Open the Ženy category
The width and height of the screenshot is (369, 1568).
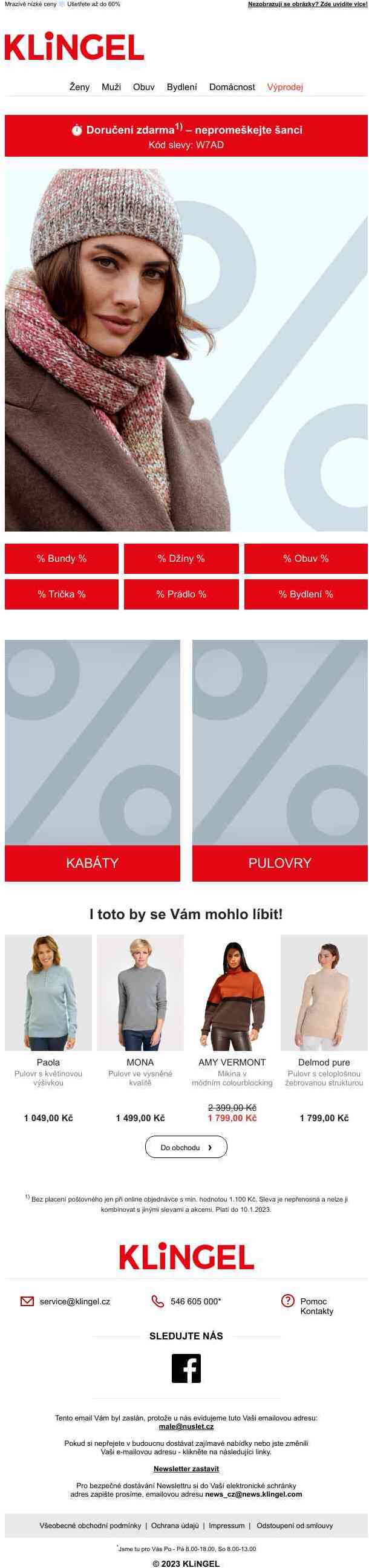pos(79,87)
